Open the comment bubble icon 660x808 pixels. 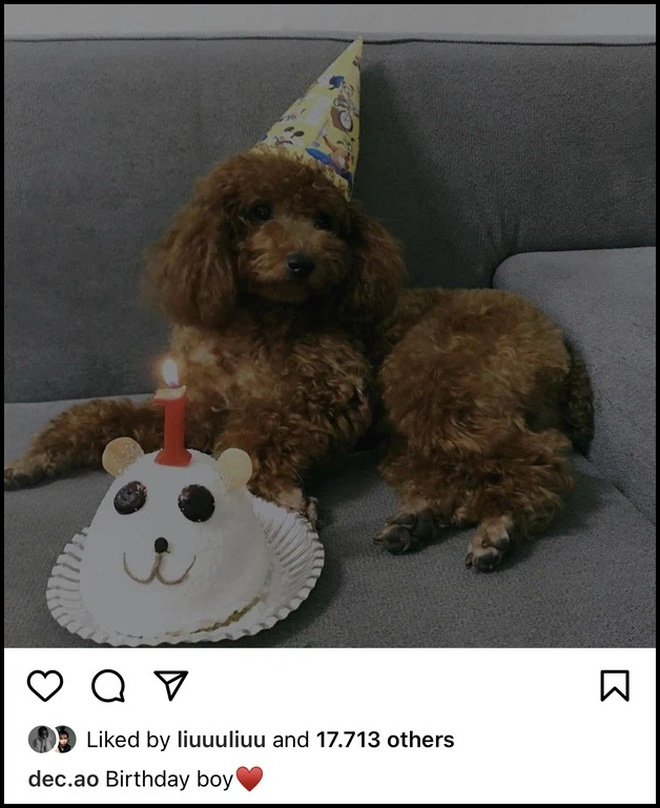(108, 685)
